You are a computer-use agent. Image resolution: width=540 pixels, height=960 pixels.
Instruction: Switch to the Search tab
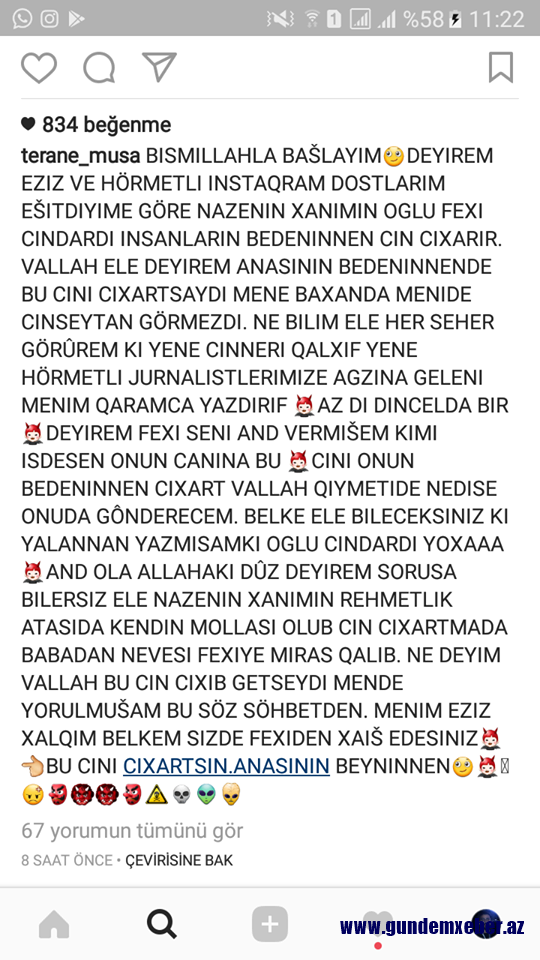coord(162,924)
